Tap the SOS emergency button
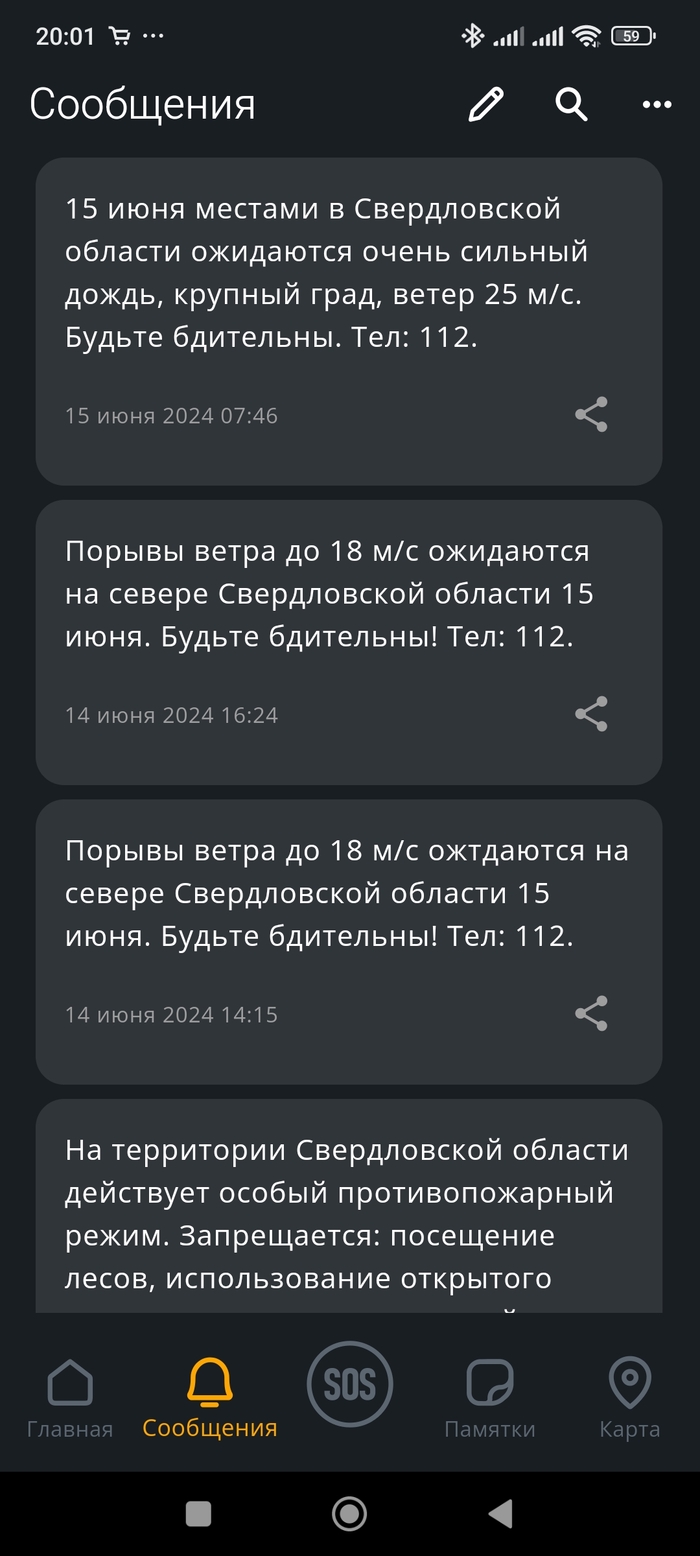Image resolution: width=700 pixels, height=1556 pixels. tap(349, 1385)
